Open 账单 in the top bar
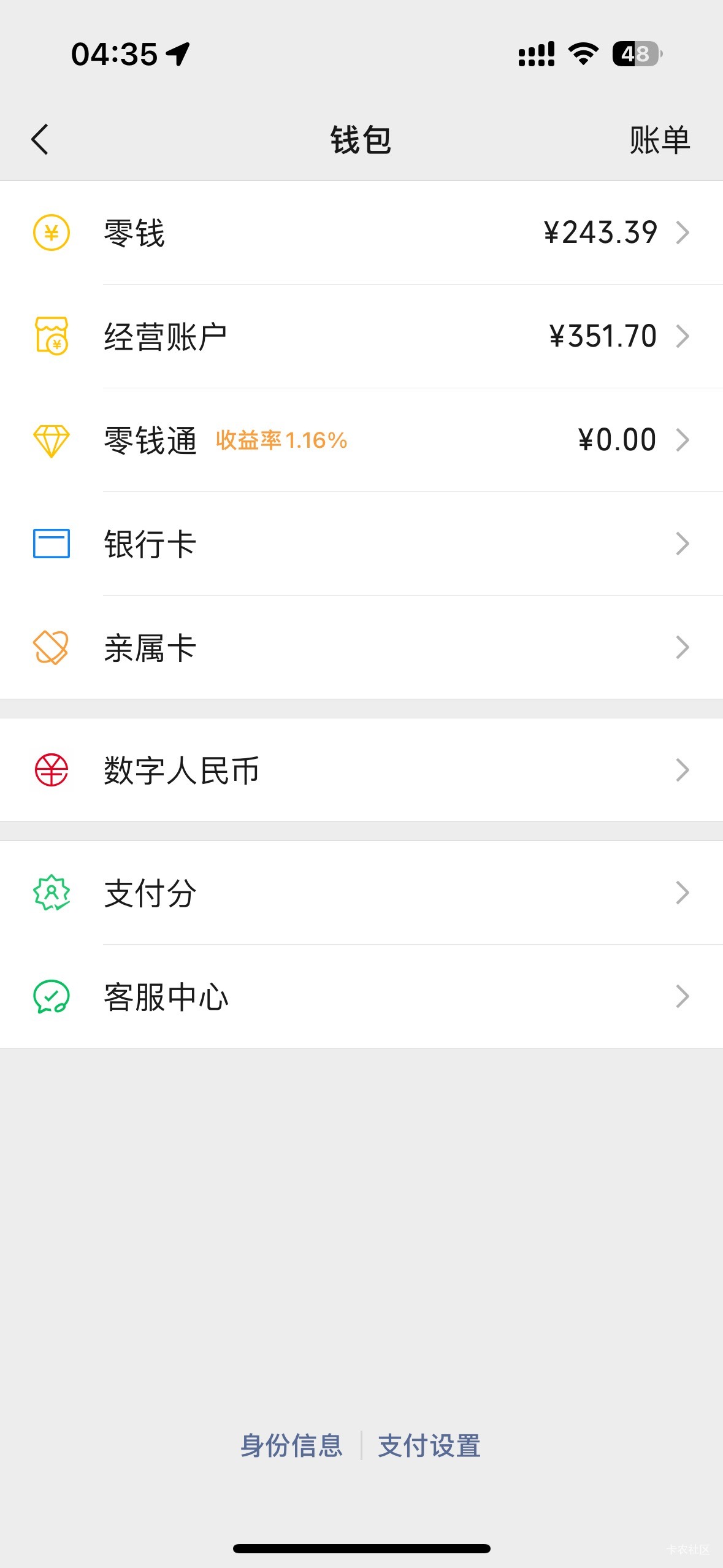 click(659, 140)
